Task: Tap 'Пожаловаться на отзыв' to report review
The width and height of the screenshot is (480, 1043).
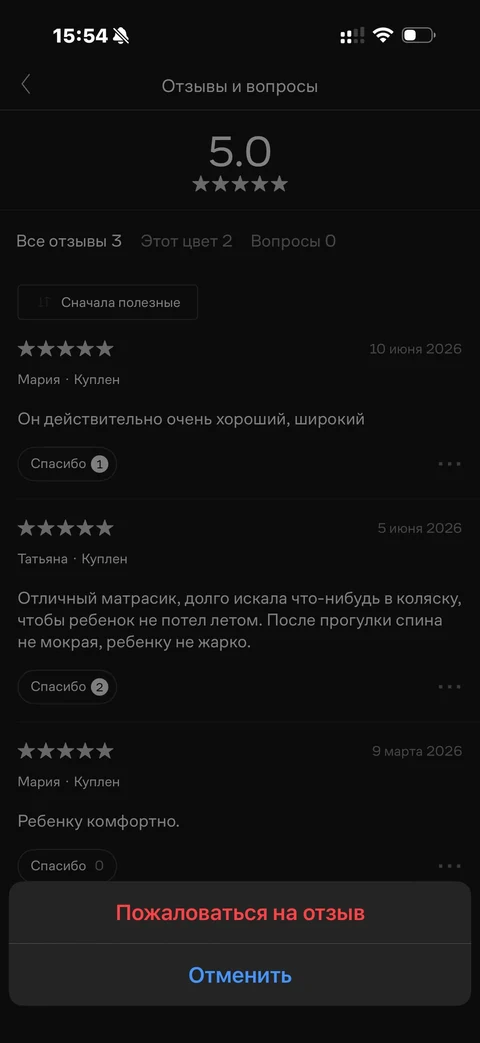Action: click(x=240, y=913)
